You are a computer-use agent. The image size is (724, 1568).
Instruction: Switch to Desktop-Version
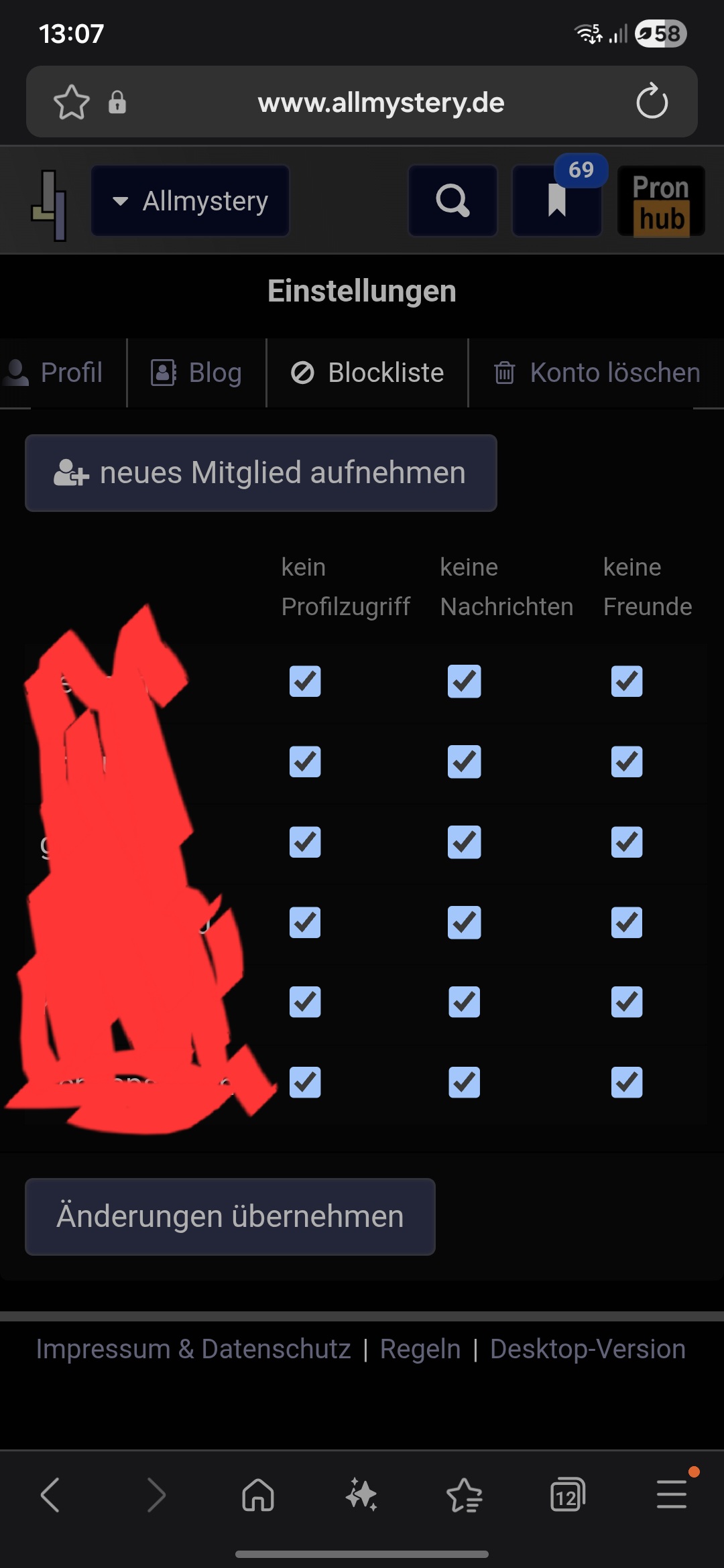[588, 1349]
